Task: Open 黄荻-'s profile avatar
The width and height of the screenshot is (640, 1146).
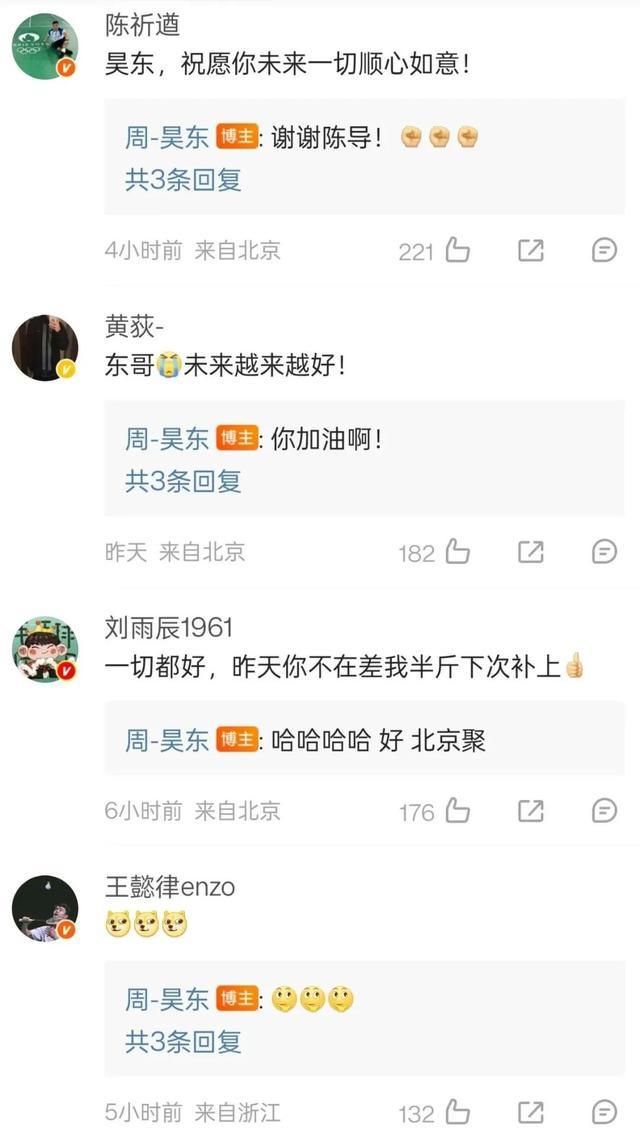Action: click(44, 347)
